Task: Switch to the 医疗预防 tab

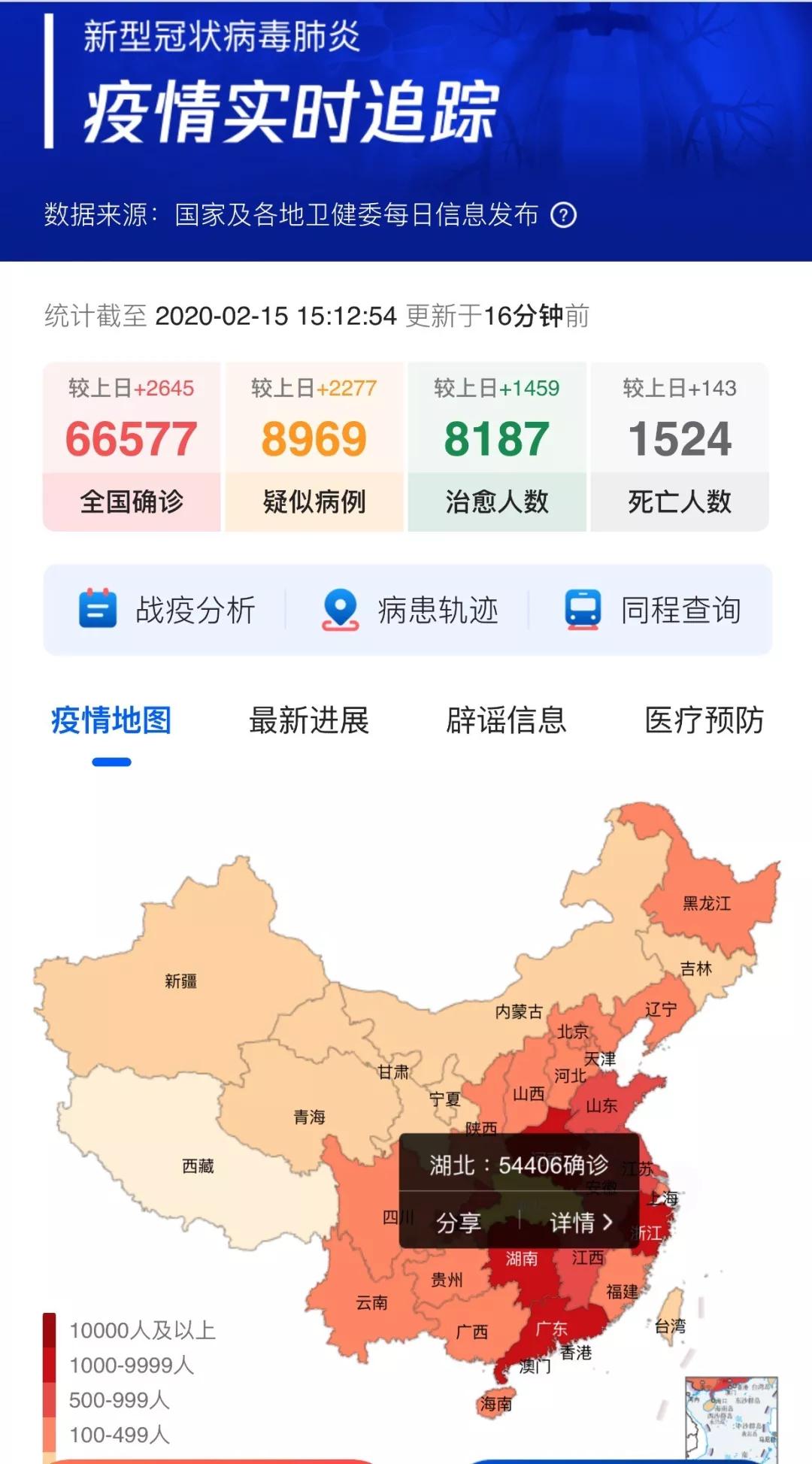Action: pos(704,720)
